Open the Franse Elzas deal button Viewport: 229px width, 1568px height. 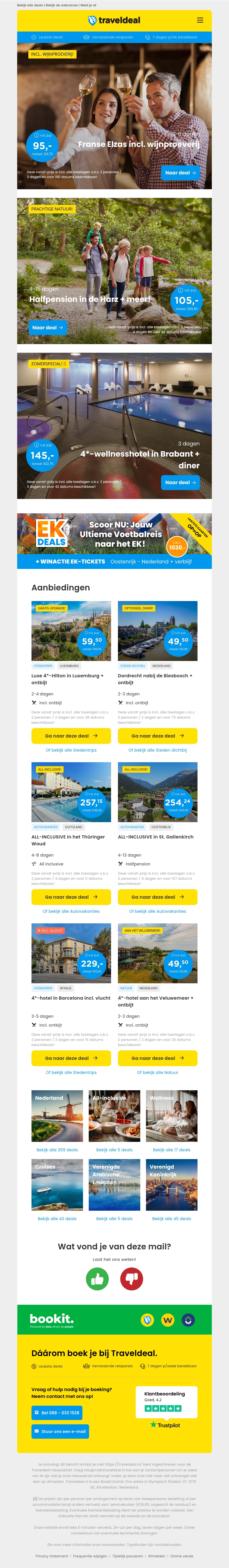pos(180,173)
